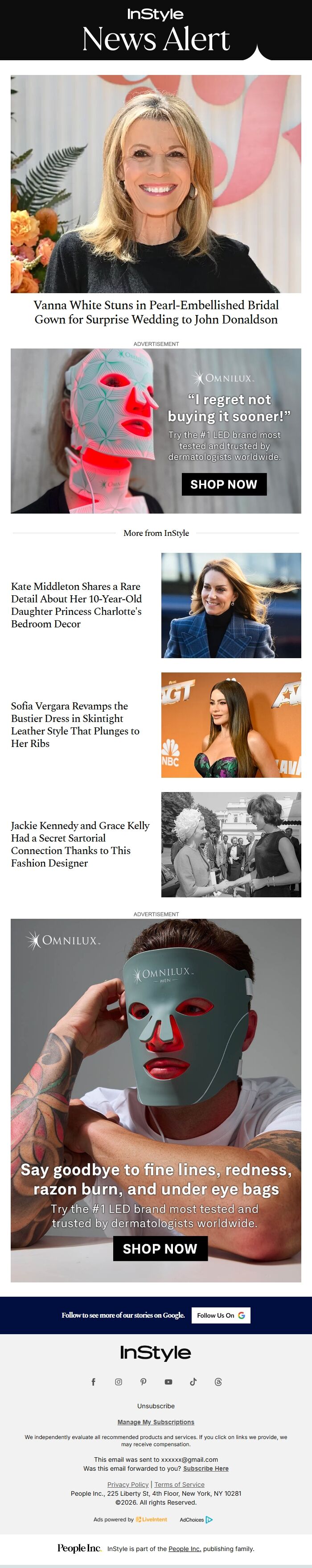This screenshot has height=1568, width=312.
Task: Open the Sofia Vergara bustier dress photo
Action: click(x=230, y=724)
